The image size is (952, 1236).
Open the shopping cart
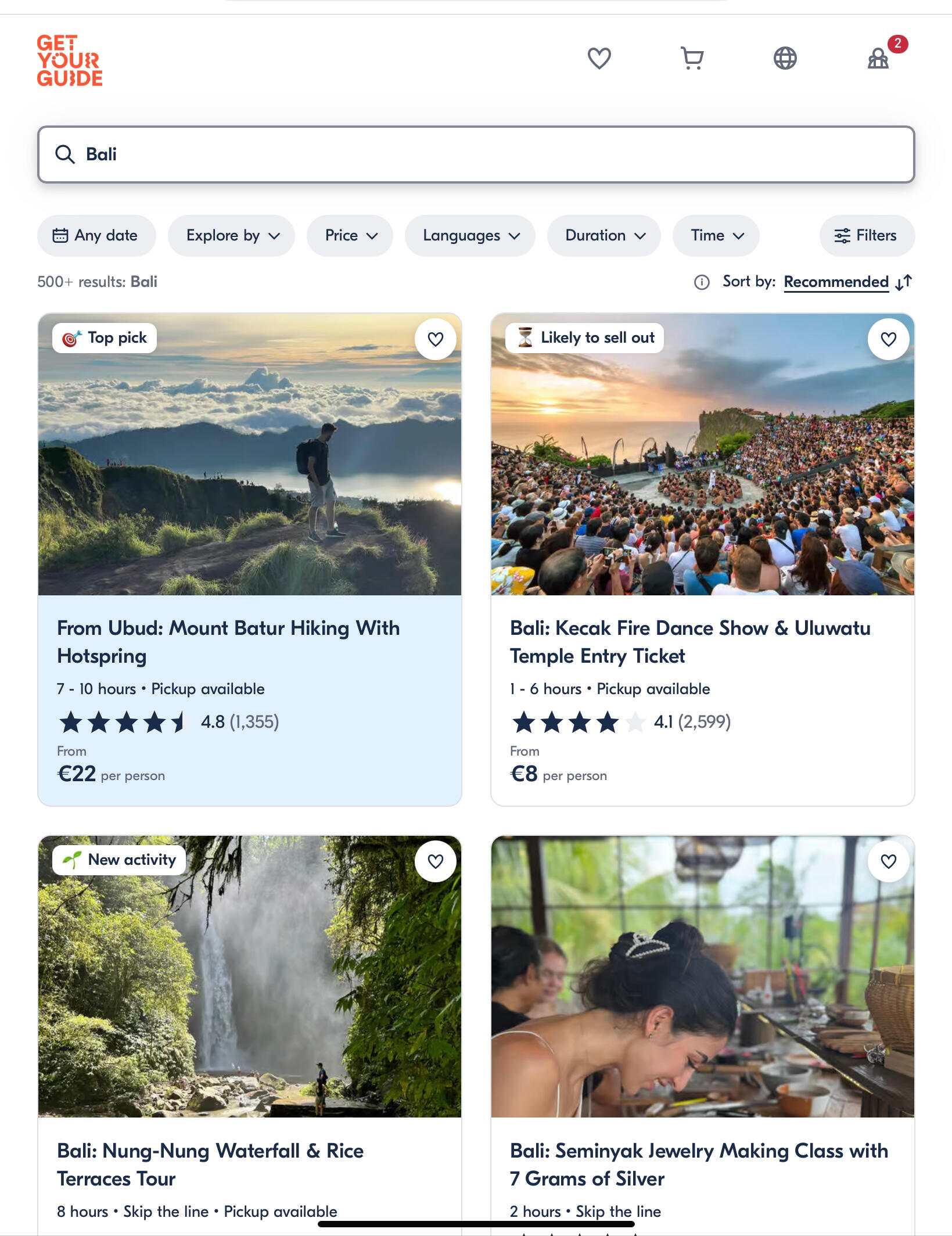[692, 58]
